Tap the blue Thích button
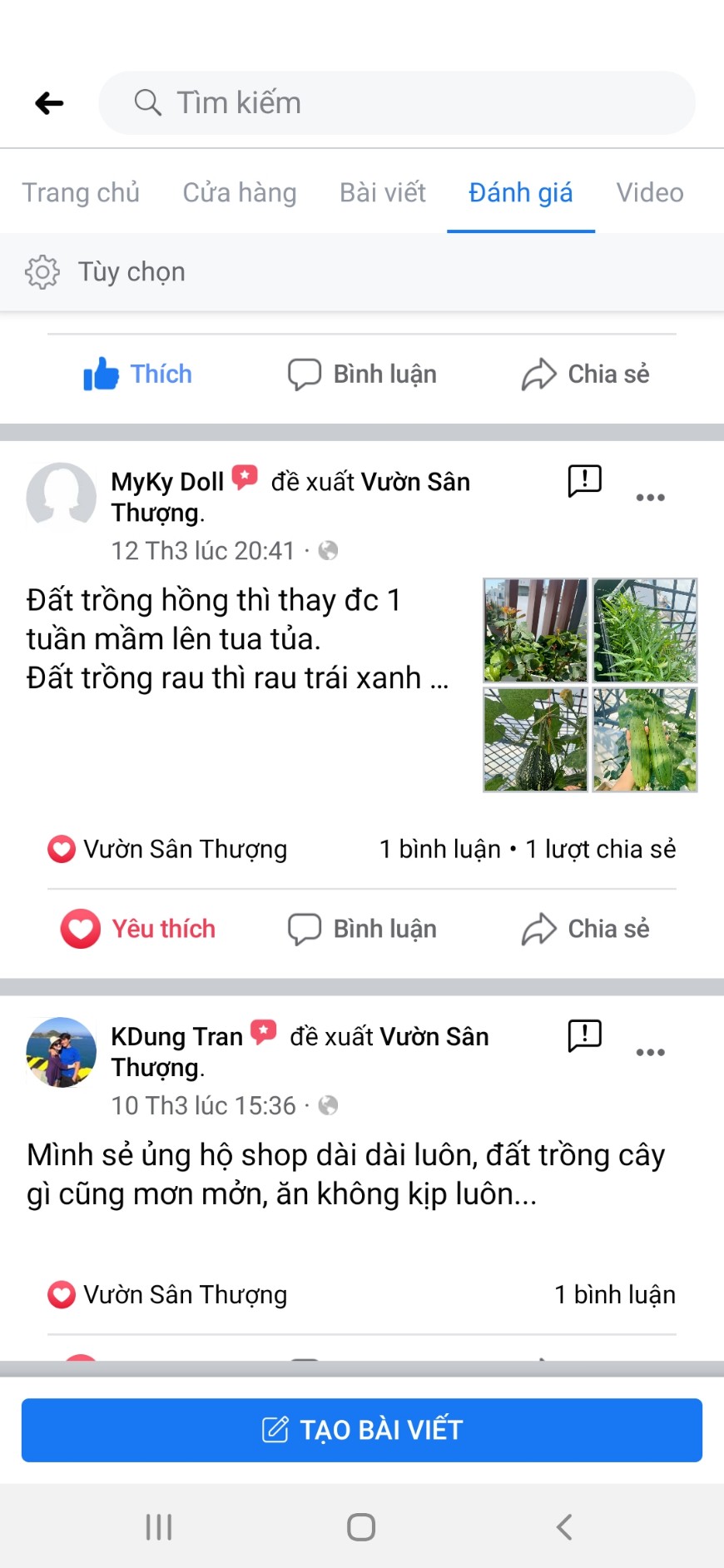 coord(138,375)
